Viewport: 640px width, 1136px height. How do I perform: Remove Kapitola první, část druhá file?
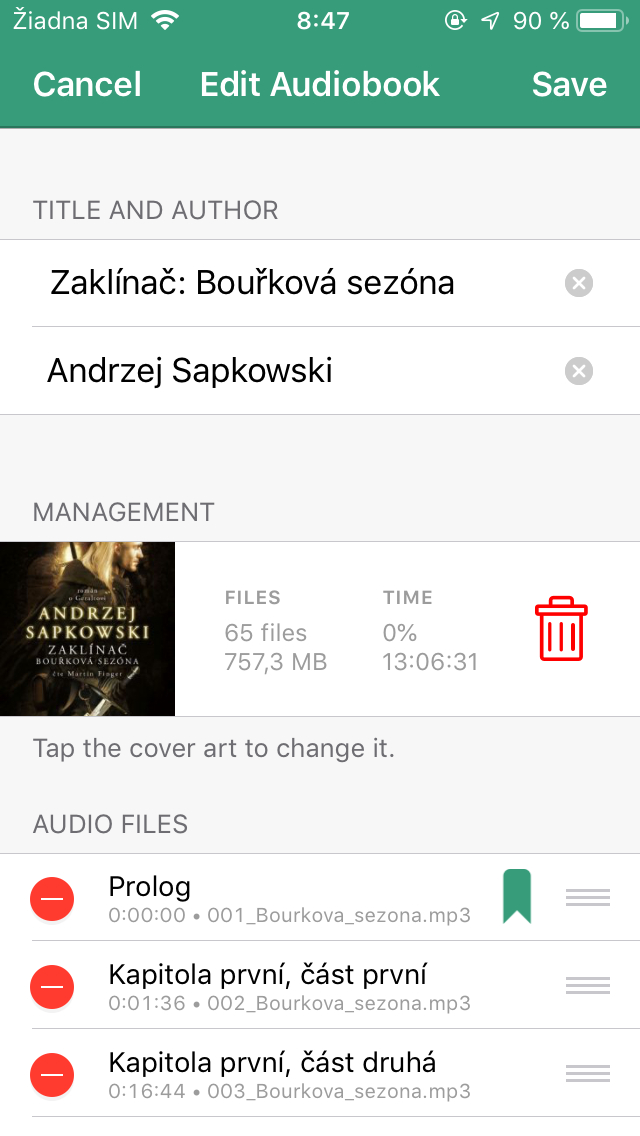(x=51, y=1074)
